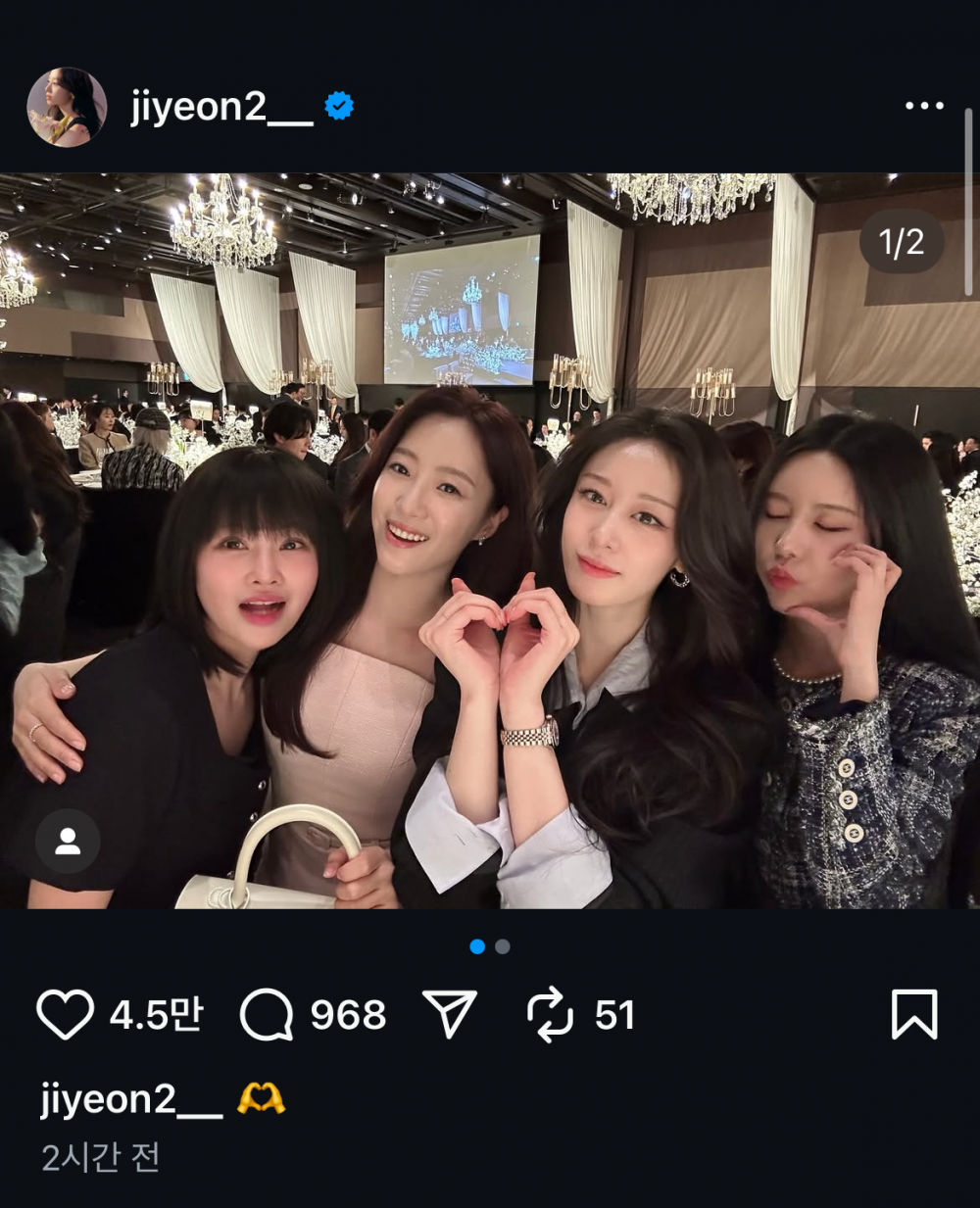The width and height of the screenshot is (980, 1208).
Task: Show tagged people on the photo
Action: pyautogui.click(x=68, y=842)
